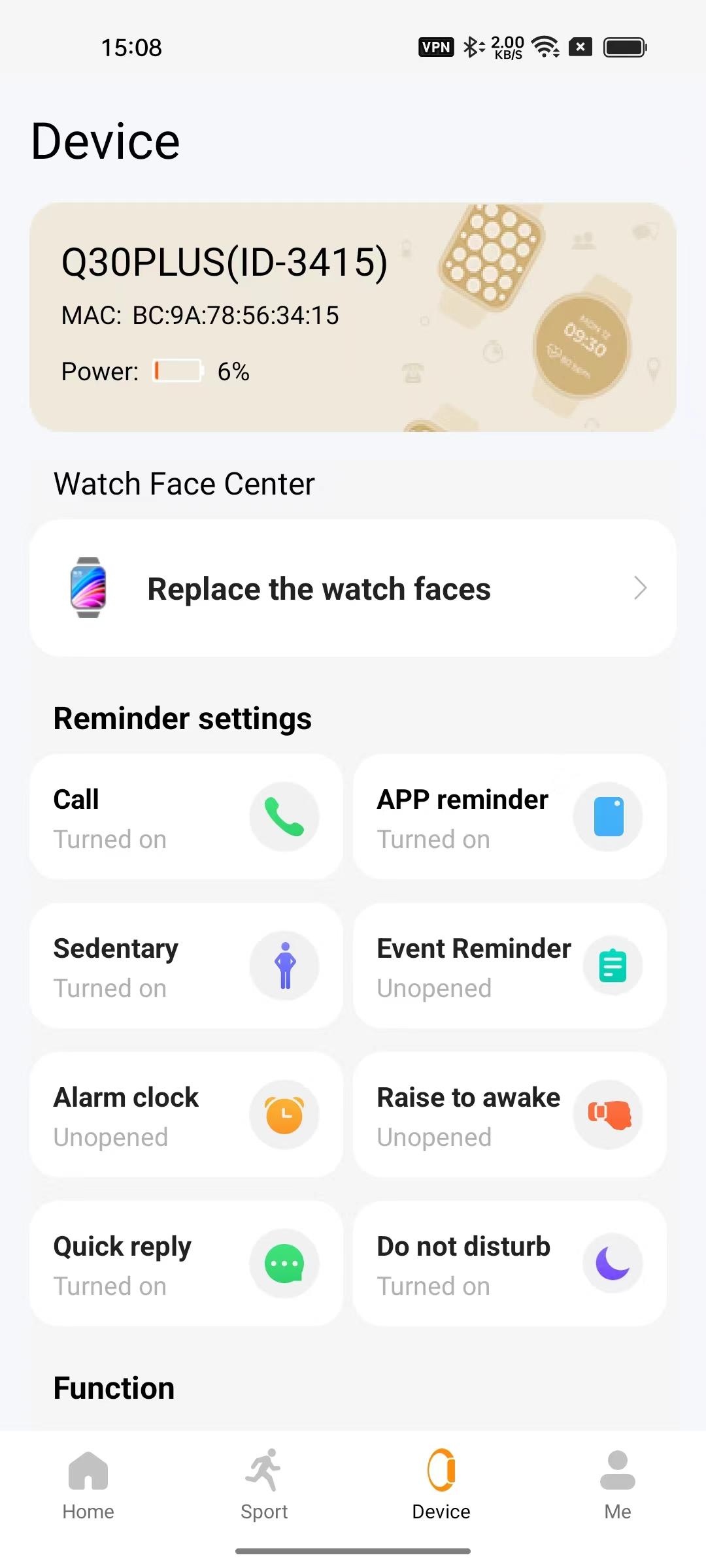Open Alarm clock settings
Viewport: 706px width, 1568px height.
(186, 1115)
